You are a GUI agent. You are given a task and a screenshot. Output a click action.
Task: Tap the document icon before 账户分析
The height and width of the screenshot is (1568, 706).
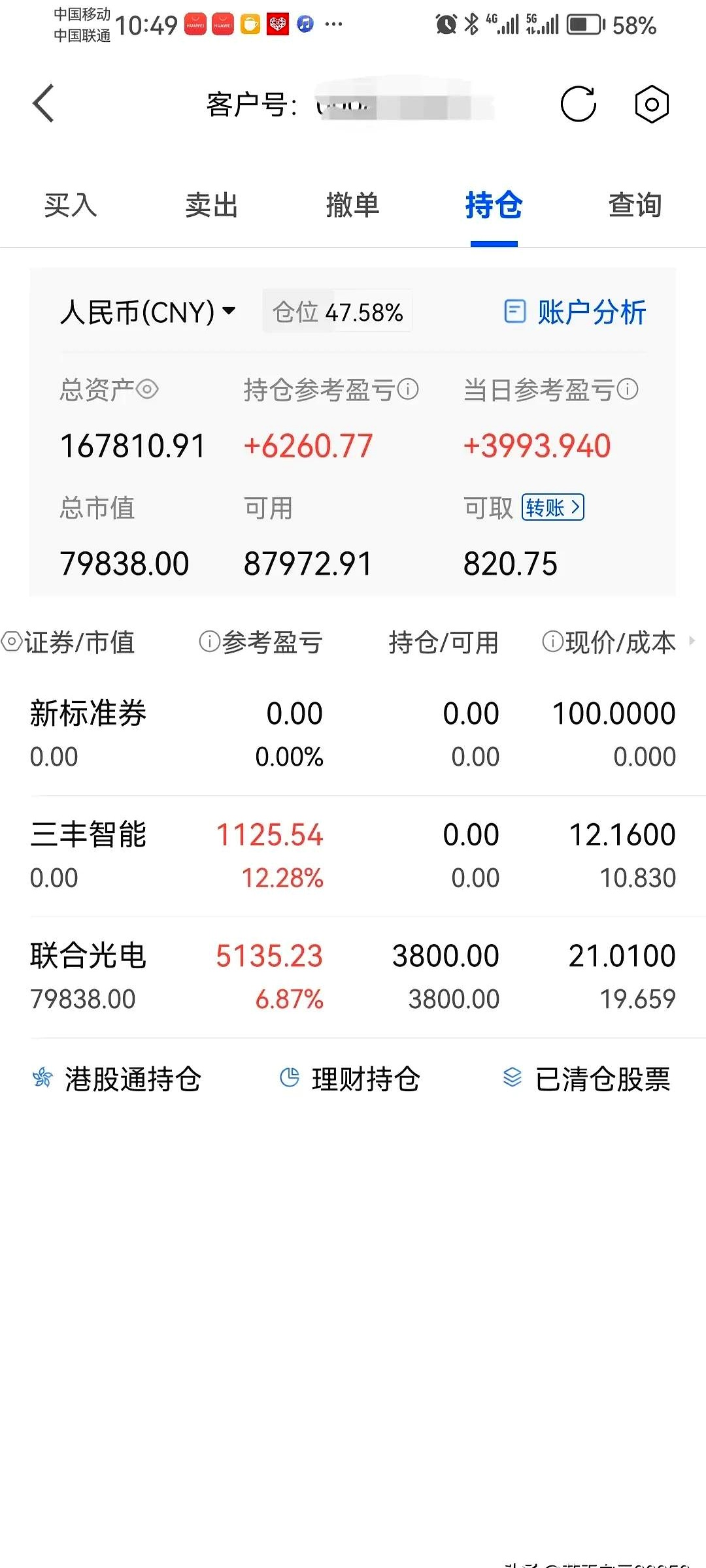[515, 312]
